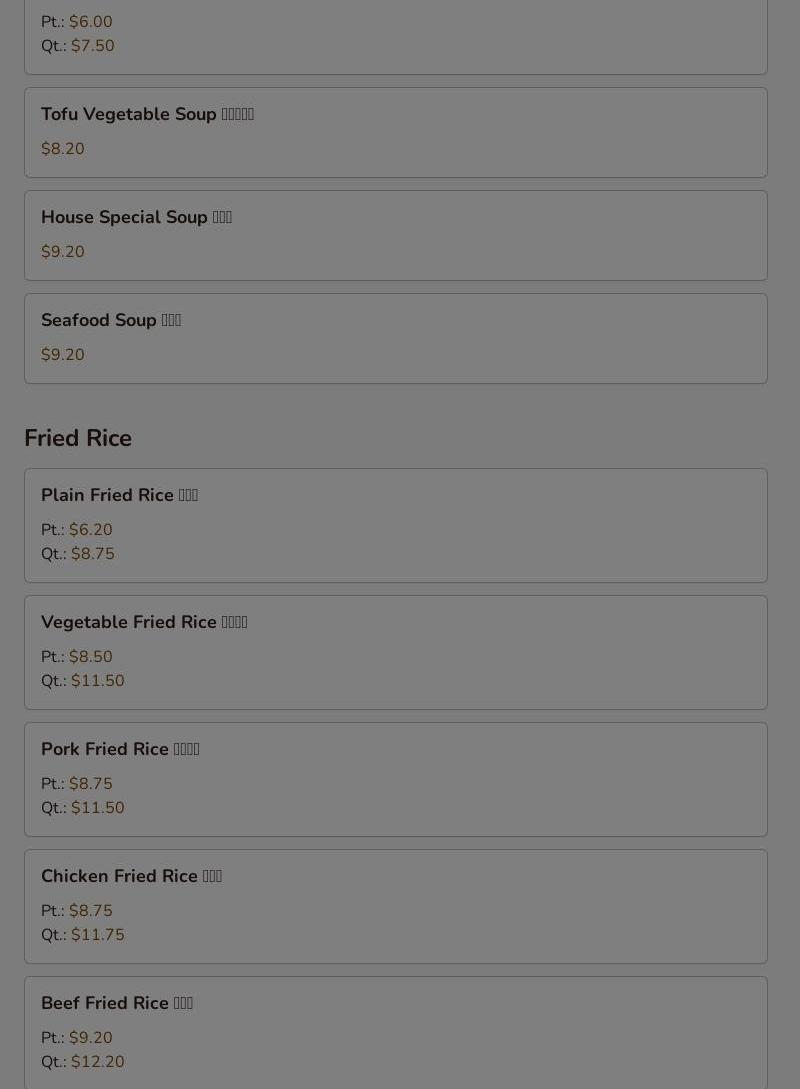Open the Beef Fried Rice item
The height and width of the screenshot is (1089, 800).
(x=395, y=1031)
